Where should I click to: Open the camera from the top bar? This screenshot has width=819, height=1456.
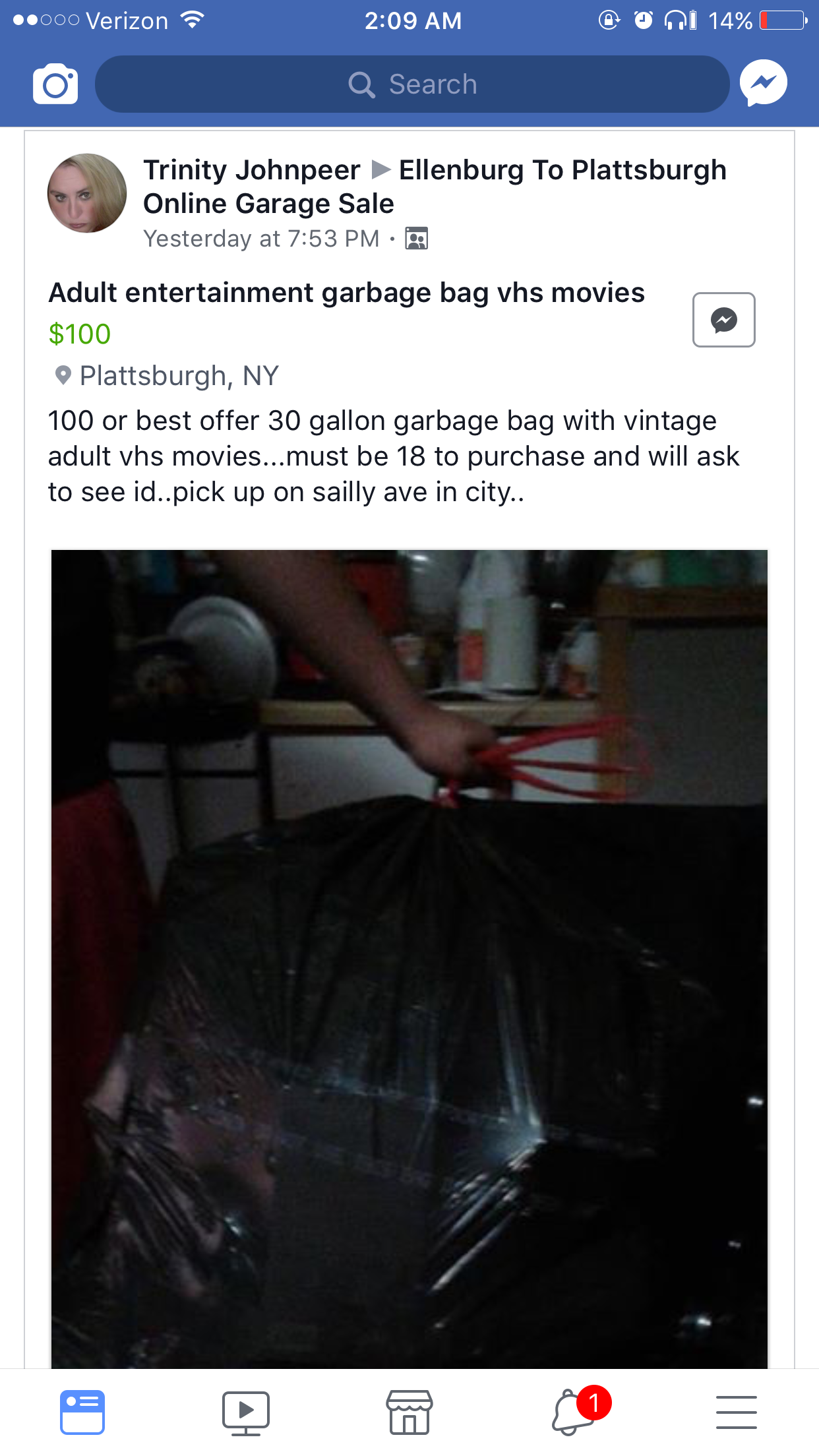coord(55,84)
